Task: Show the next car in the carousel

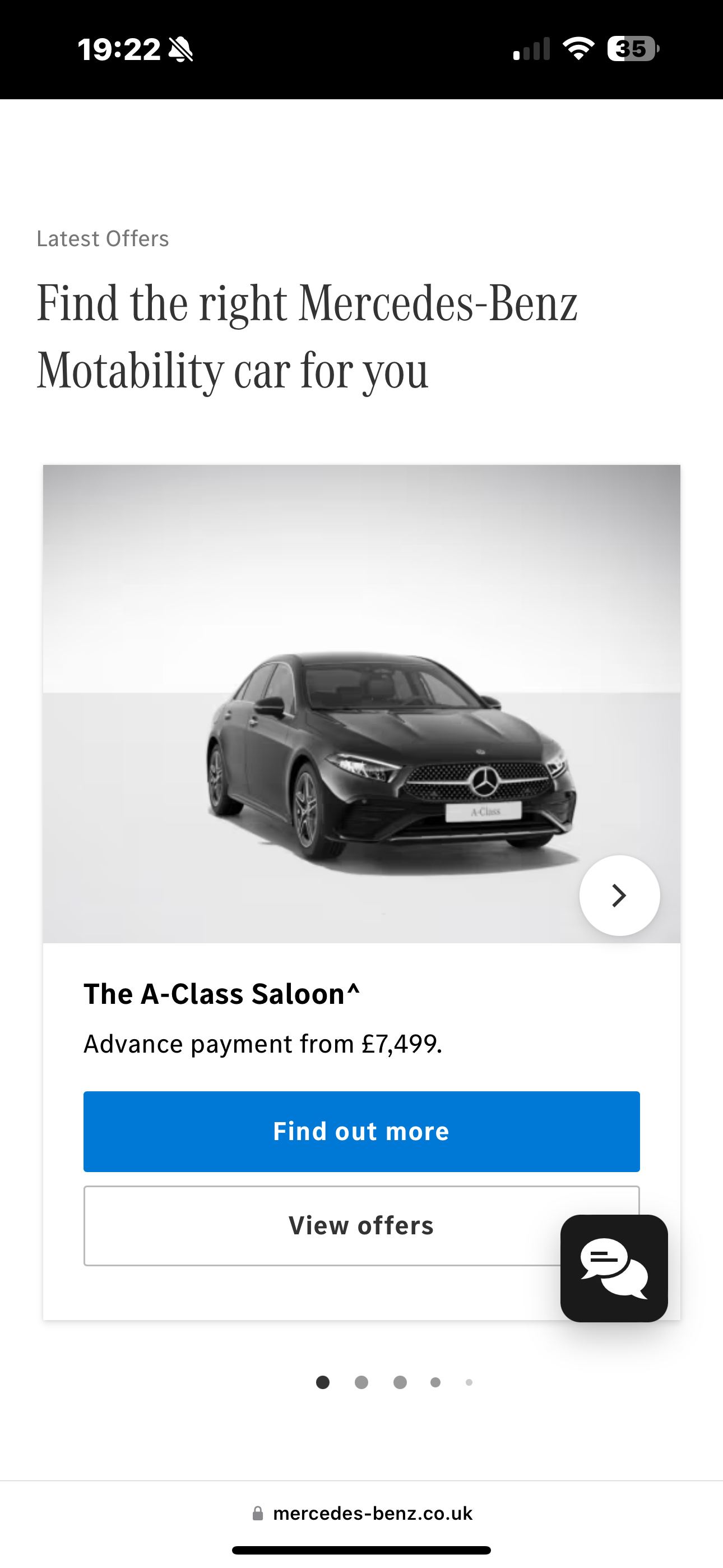Action: 619,896
